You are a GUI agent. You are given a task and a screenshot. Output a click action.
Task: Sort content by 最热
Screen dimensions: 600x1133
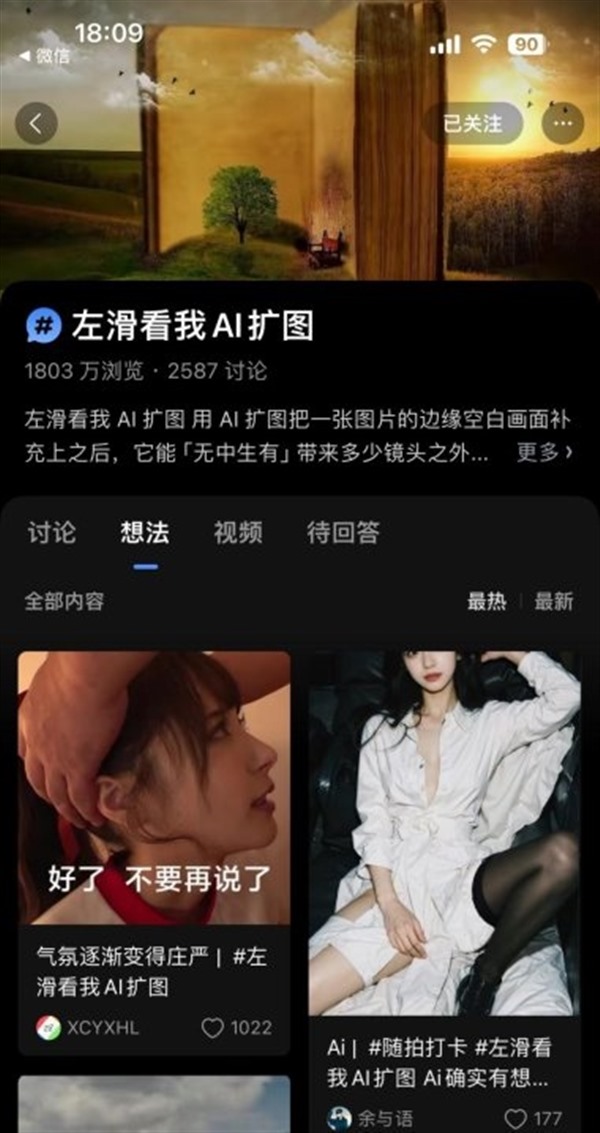point(487,601)
